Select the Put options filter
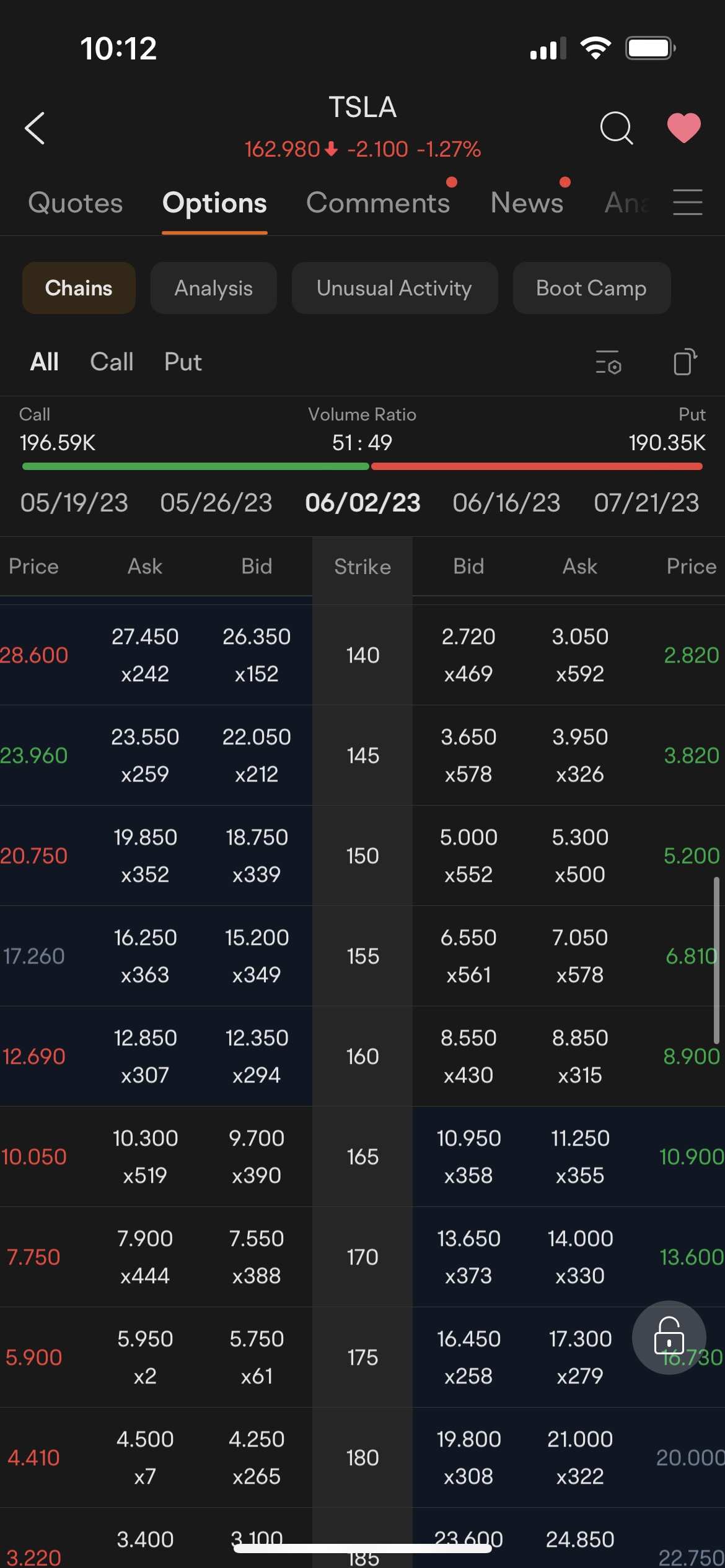The width and height of the screenshot is (725, 1568). tap(182, 362)
